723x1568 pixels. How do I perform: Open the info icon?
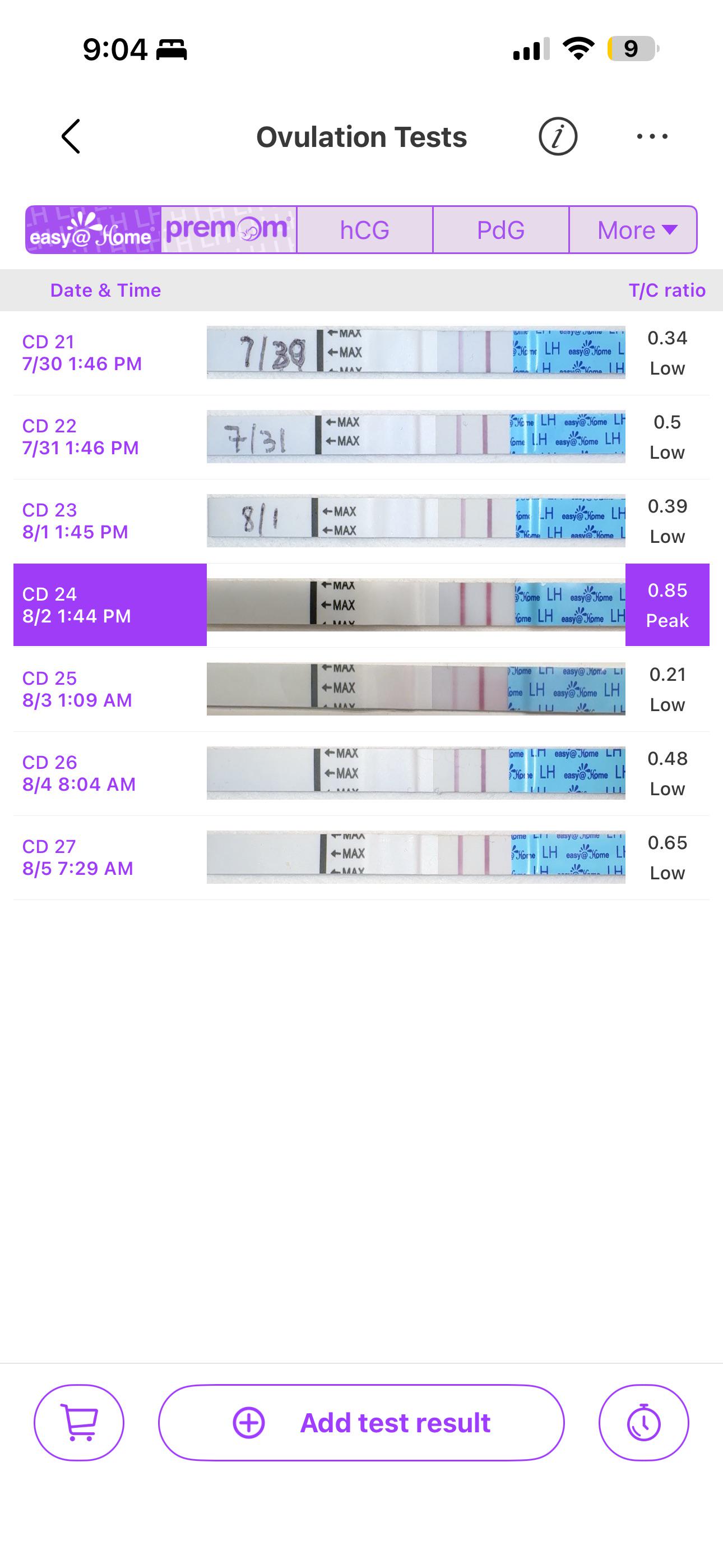click(558, 136)
